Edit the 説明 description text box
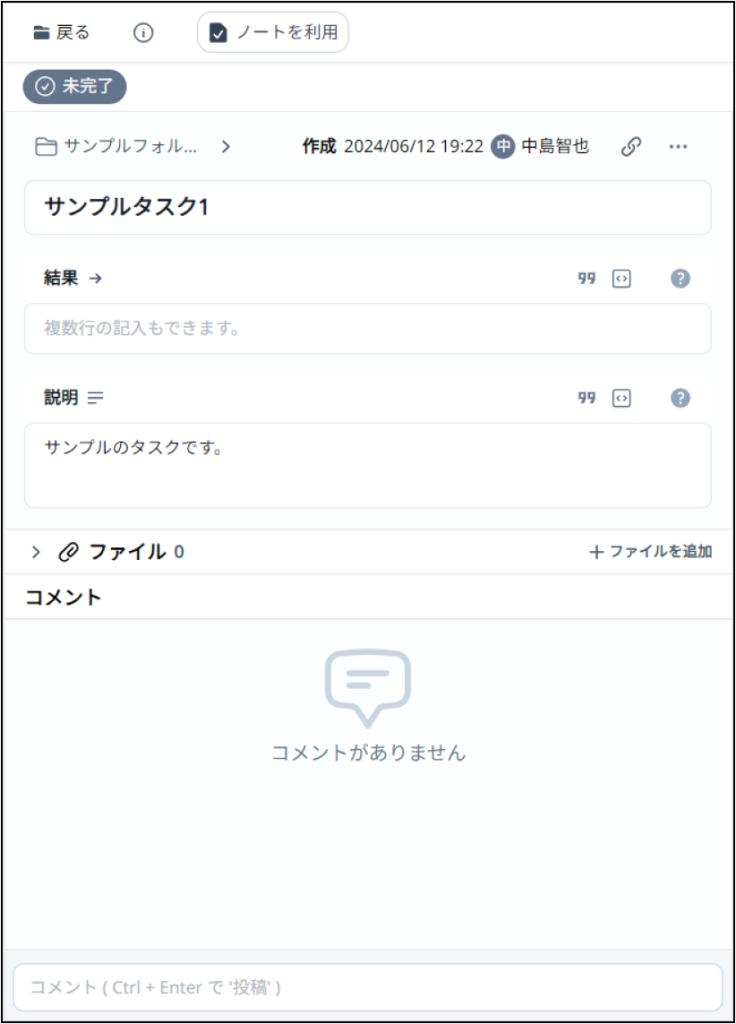The width and height of the screenshot is (736, 1024). click(x=367, y=465)
